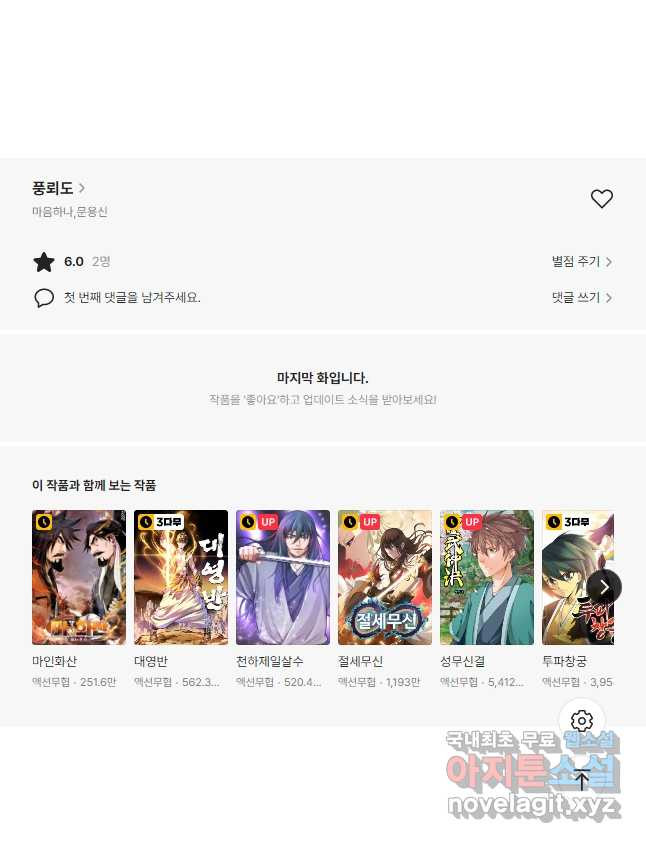Tap 별점 주기 to rate

581,262
